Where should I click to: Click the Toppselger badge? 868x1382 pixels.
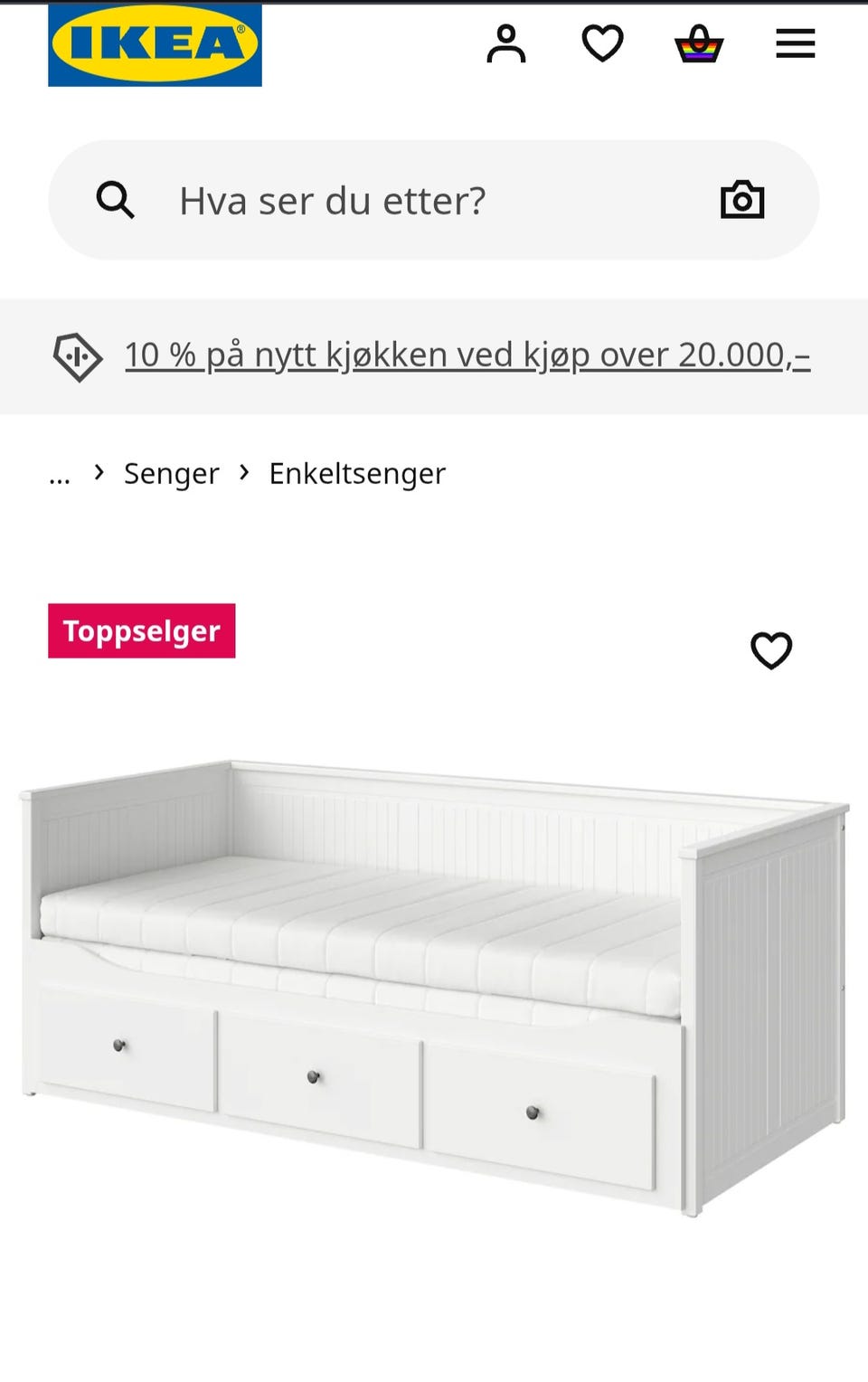point(141,631)
